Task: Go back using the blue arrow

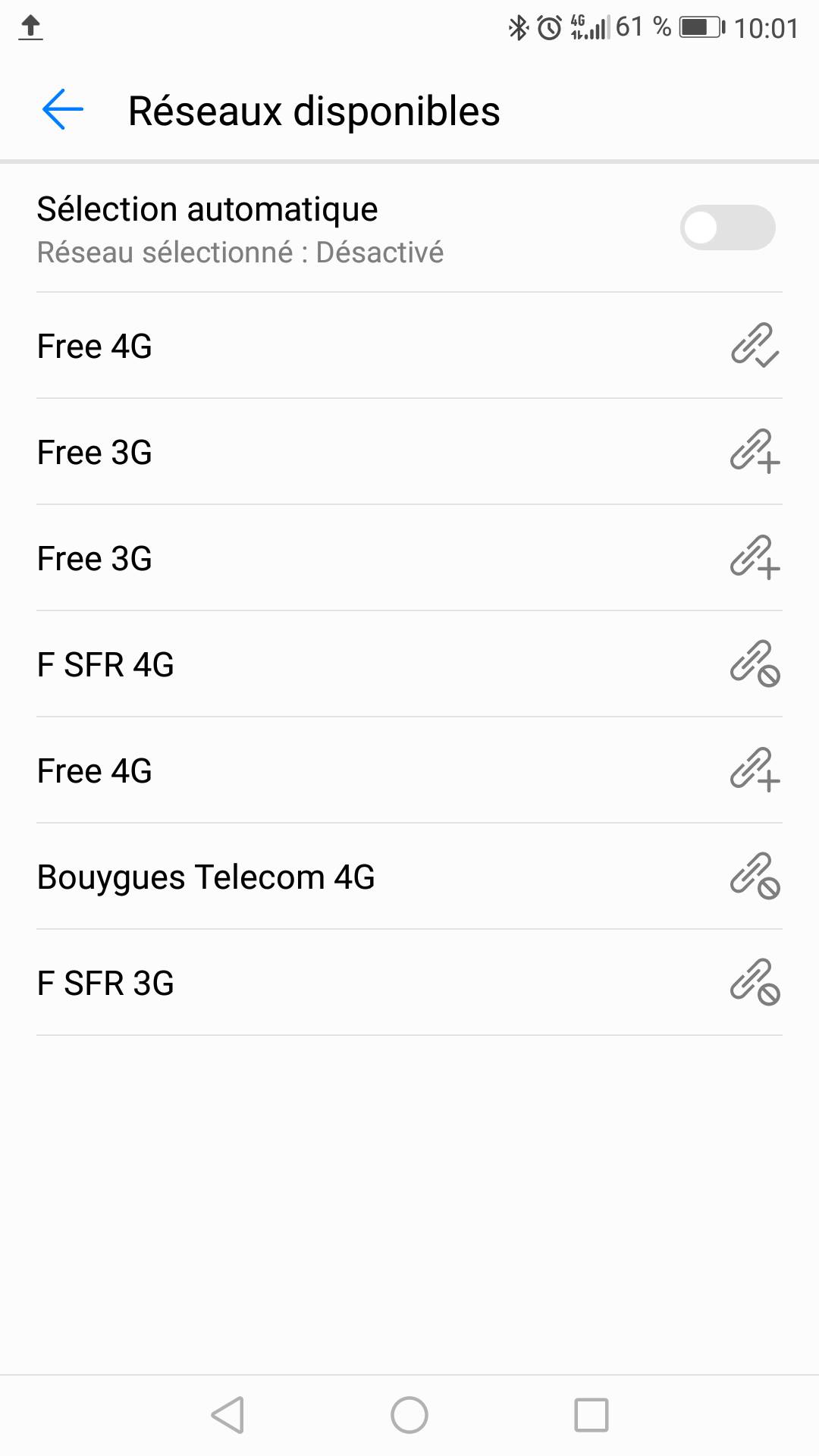Action: point(62,110)
